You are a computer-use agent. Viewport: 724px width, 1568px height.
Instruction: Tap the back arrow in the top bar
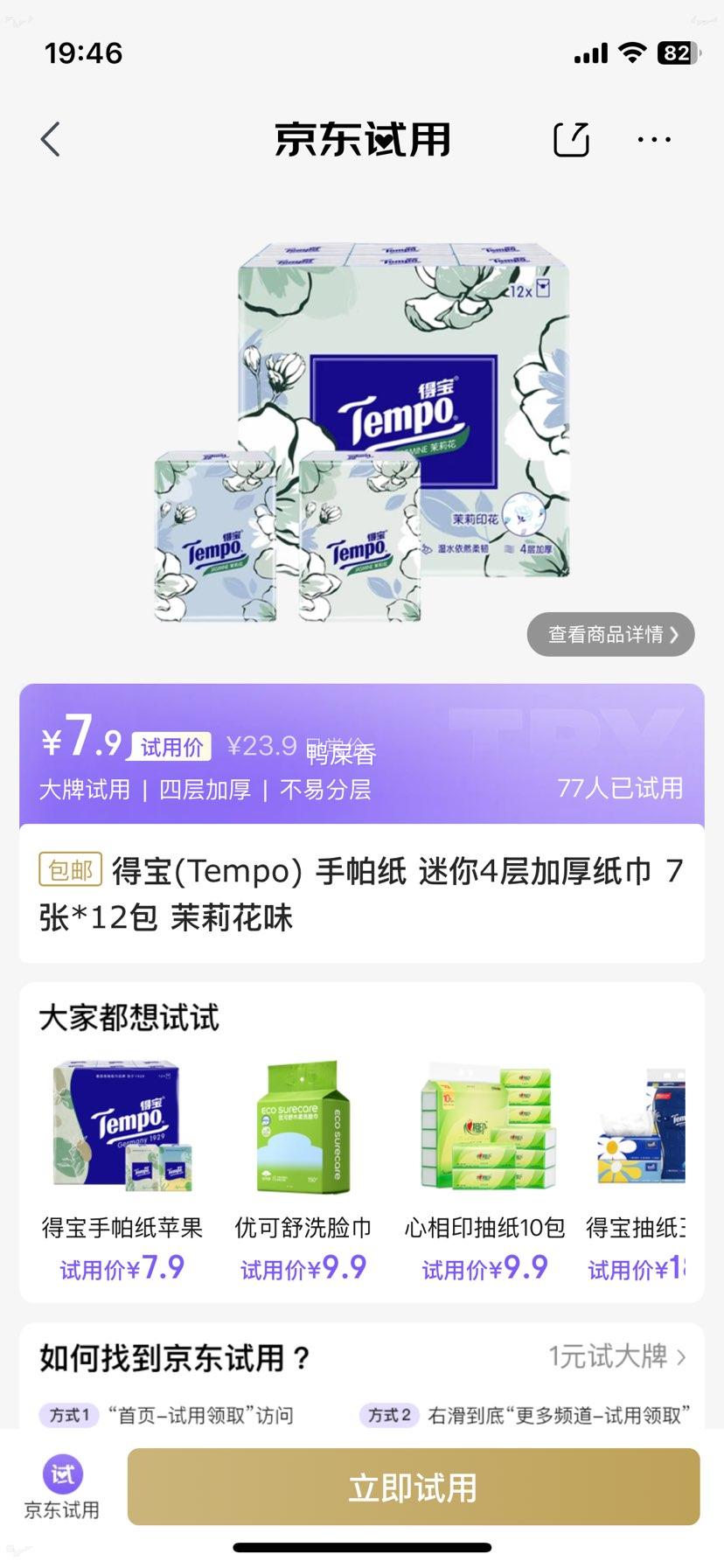click(x=50, y=139)
